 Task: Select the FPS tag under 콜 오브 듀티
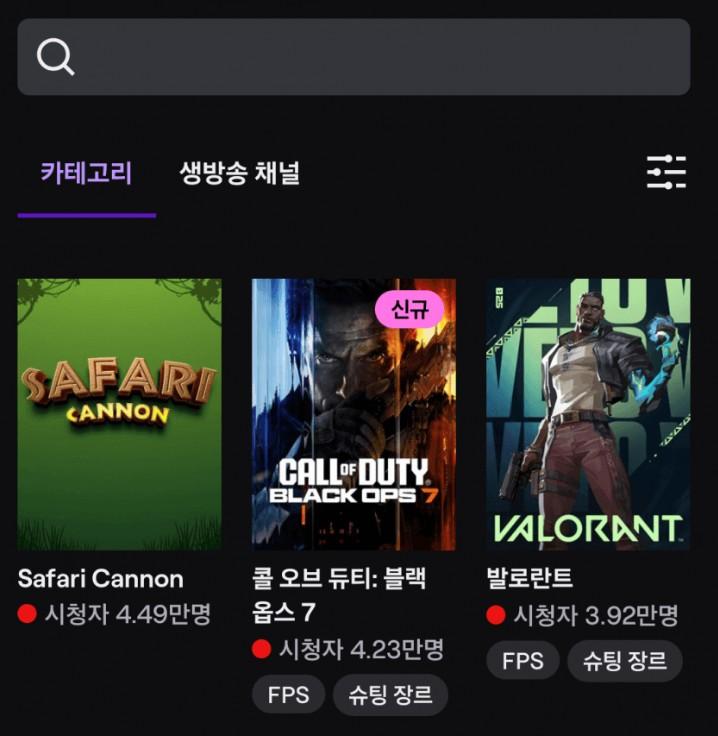(288, 694)
